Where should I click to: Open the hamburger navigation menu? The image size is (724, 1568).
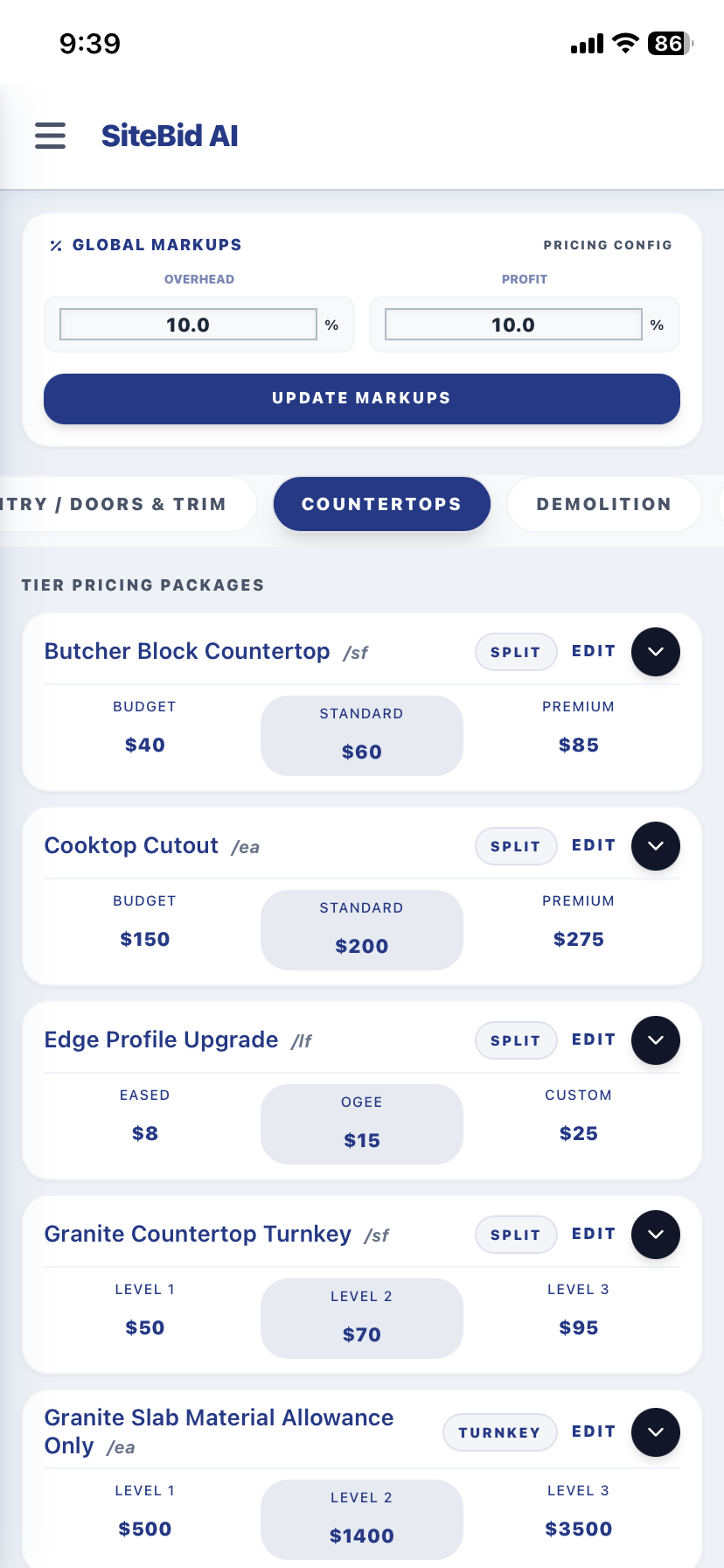pos(50,136)
